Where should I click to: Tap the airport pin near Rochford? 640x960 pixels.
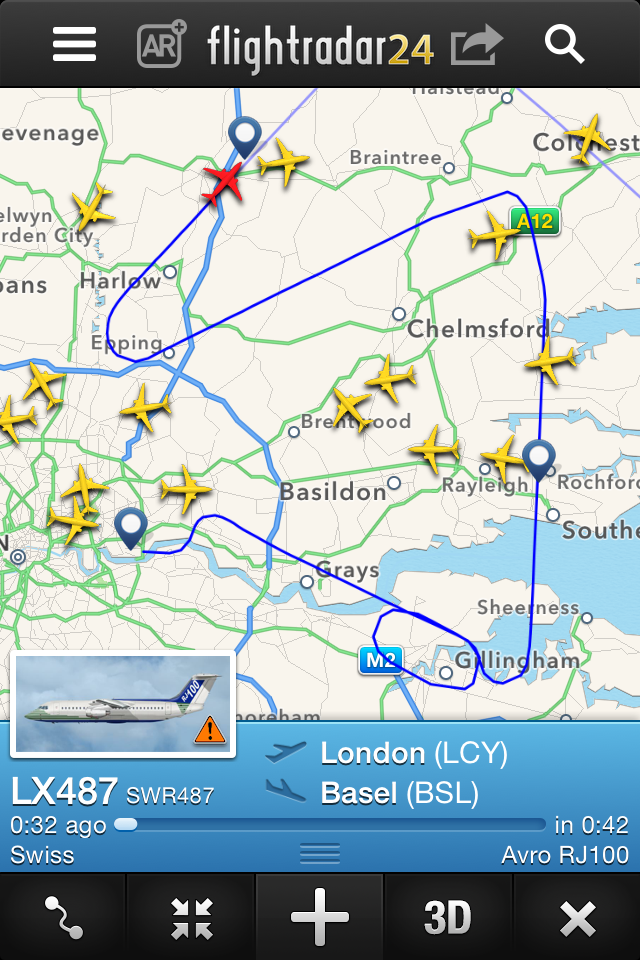click(x=539, y=459)
